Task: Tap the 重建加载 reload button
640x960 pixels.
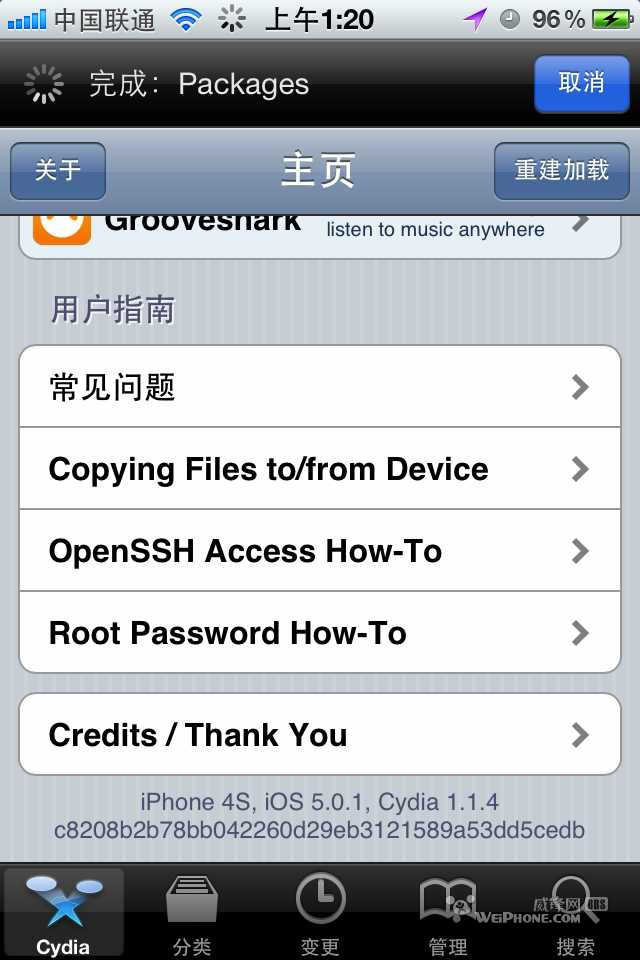Action: [561, 171]
